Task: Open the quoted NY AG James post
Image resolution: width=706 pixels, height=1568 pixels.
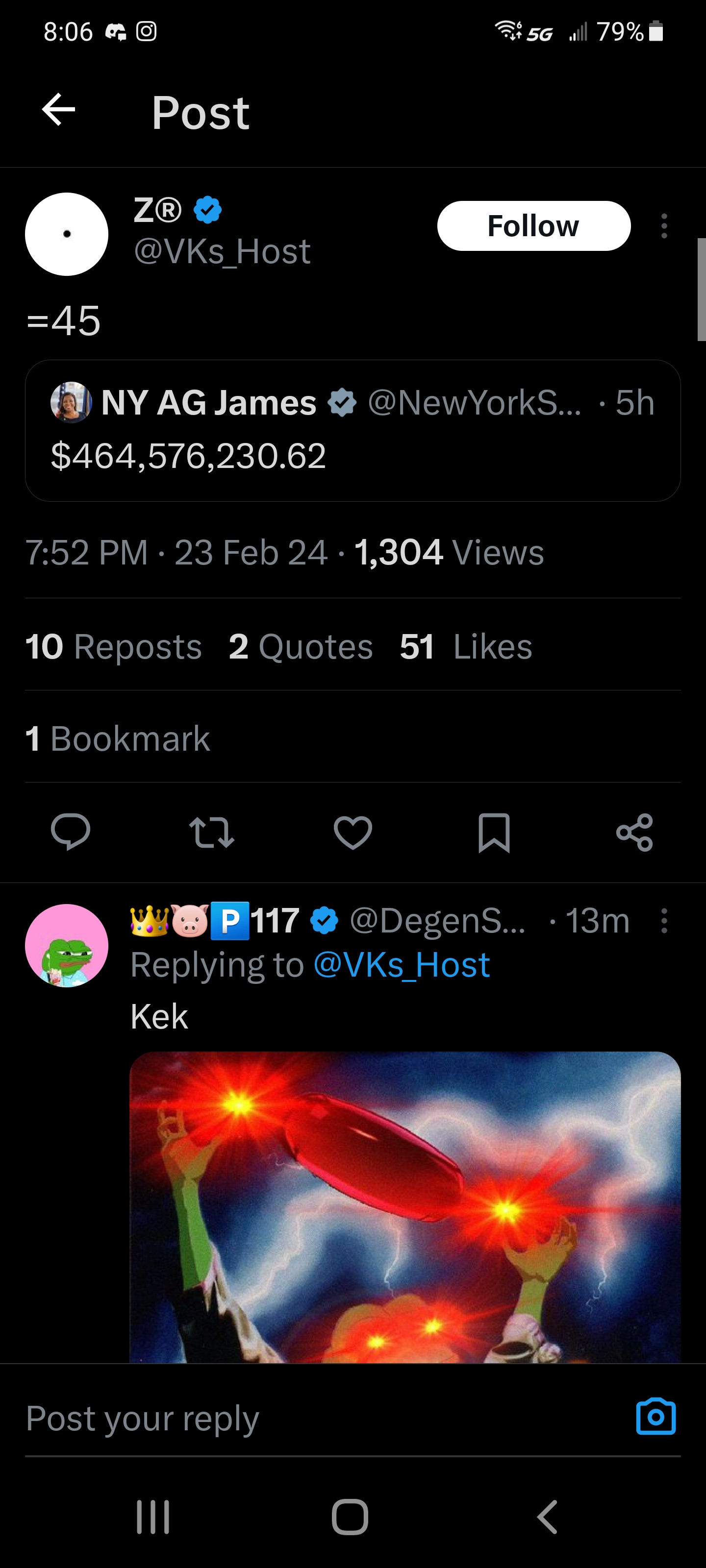Action: click(352, 430)
